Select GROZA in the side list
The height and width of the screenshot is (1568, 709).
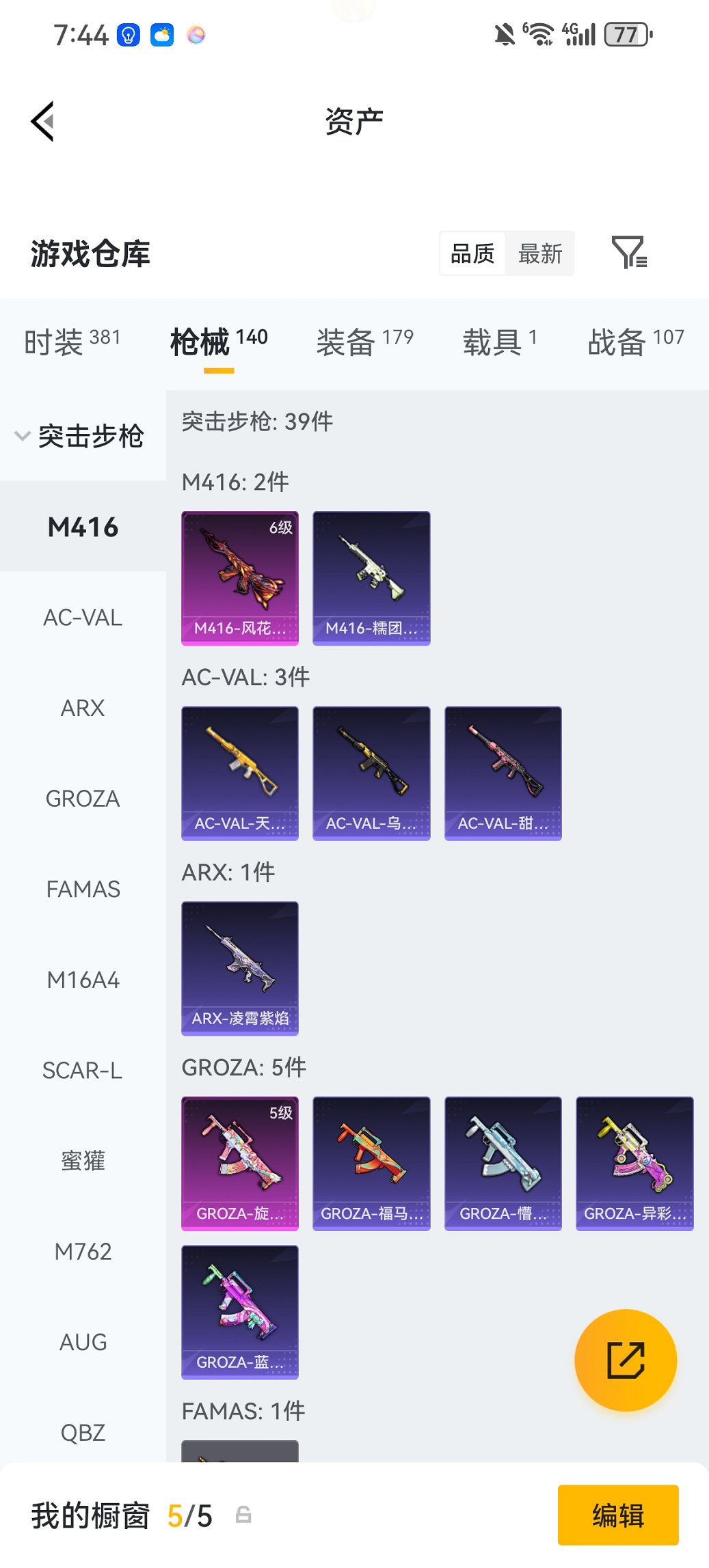pos(83,799)
